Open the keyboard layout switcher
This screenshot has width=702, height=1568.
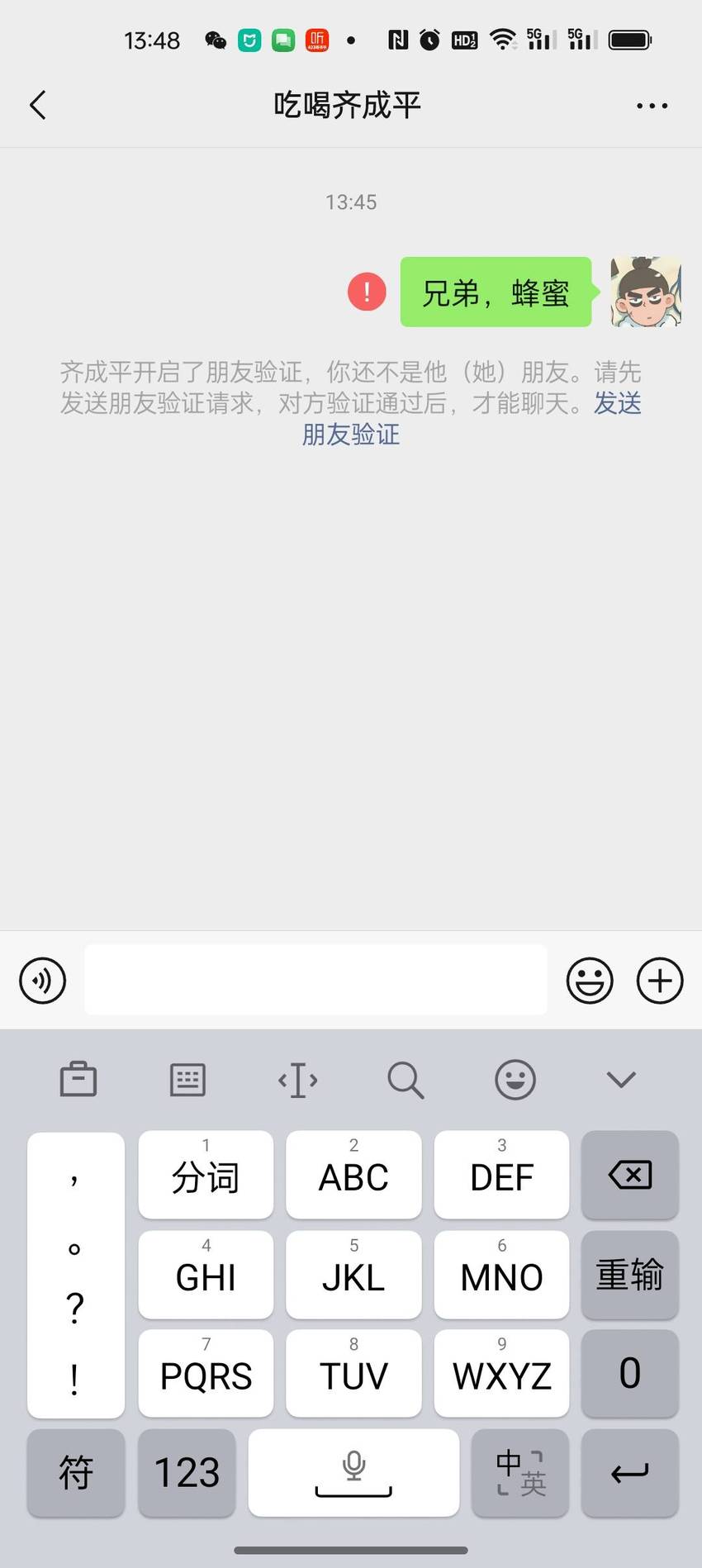[x=187, y=1079]
